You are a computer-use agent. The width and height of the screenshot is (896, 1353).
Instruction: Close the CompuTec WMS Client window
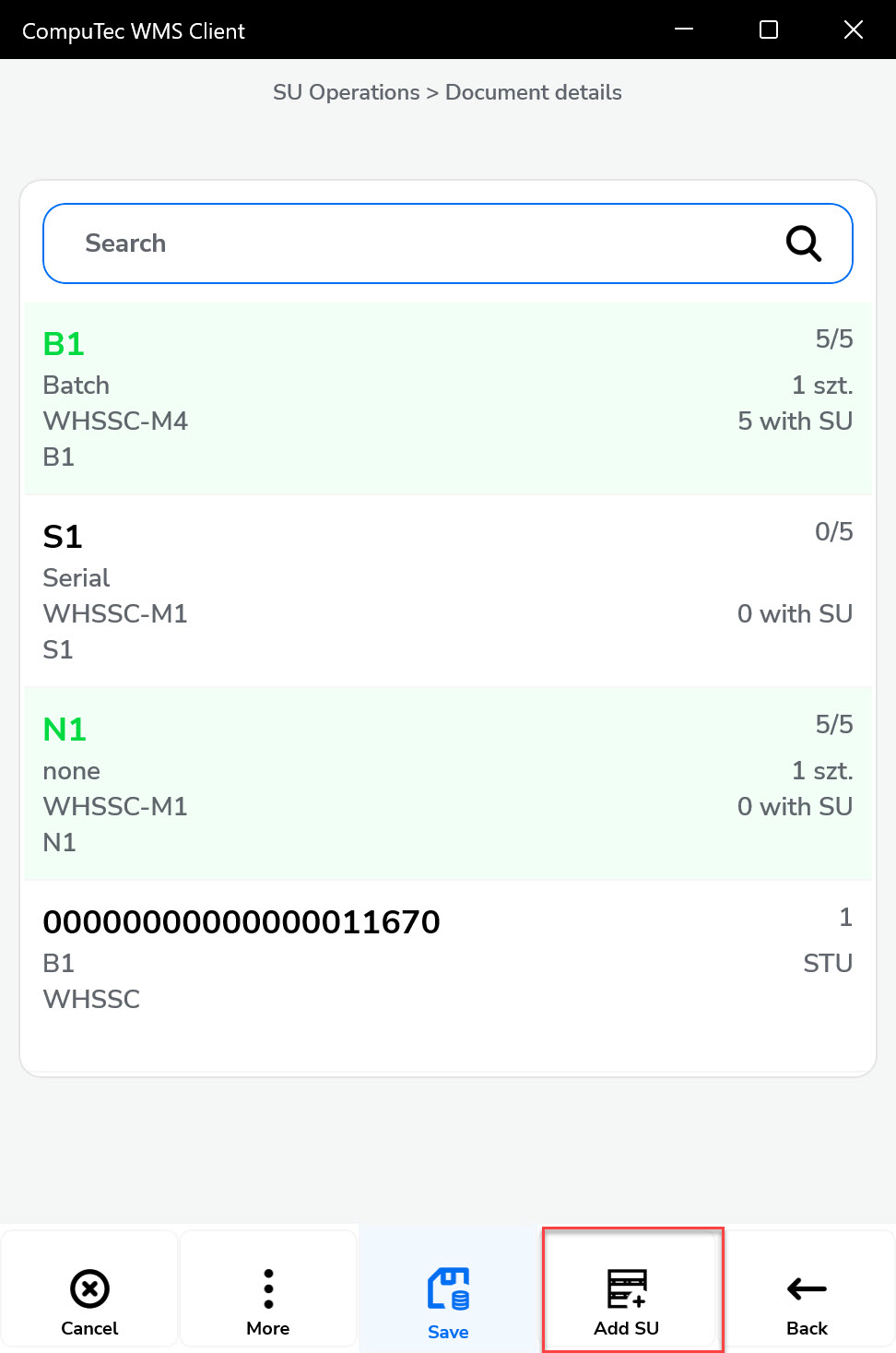pos(854,30)
